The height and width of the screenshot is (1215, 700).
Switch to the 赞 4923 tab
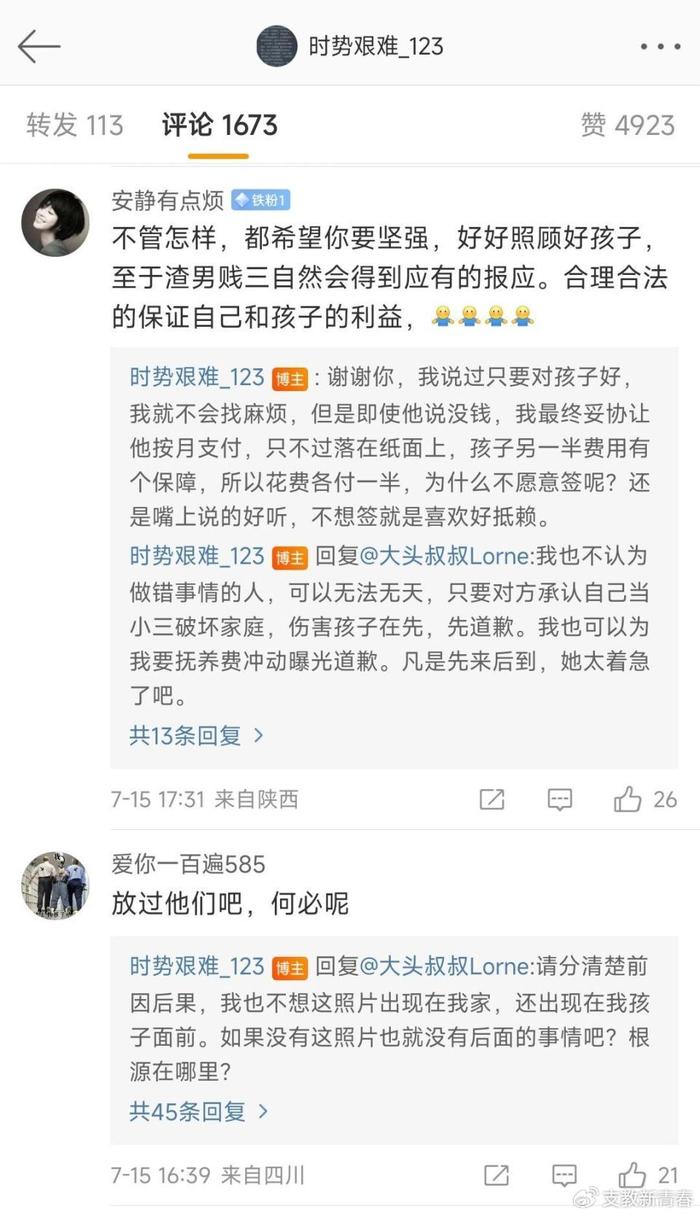627,125
